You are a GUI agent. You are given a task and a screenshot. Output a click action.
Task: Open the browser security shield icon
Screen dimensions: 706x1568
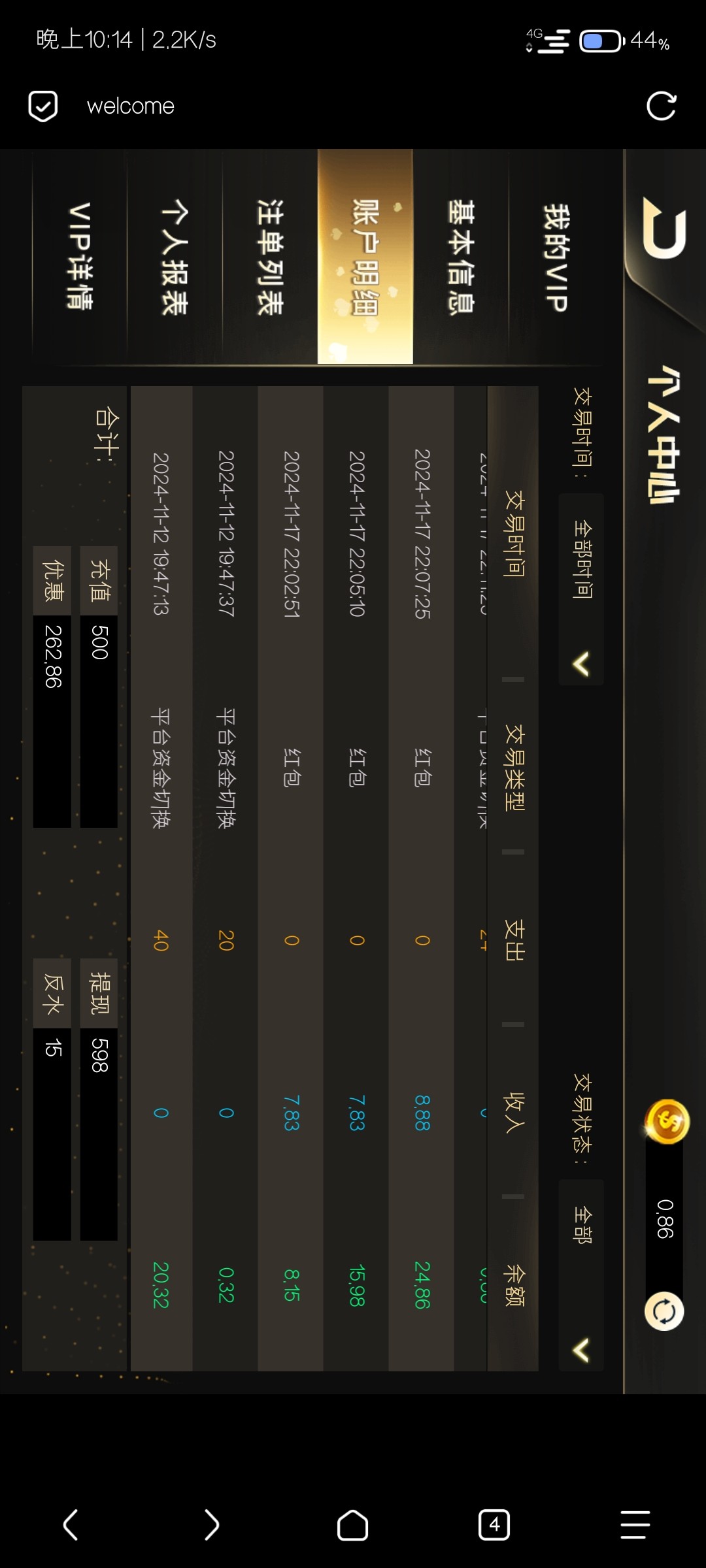[43, 106]
